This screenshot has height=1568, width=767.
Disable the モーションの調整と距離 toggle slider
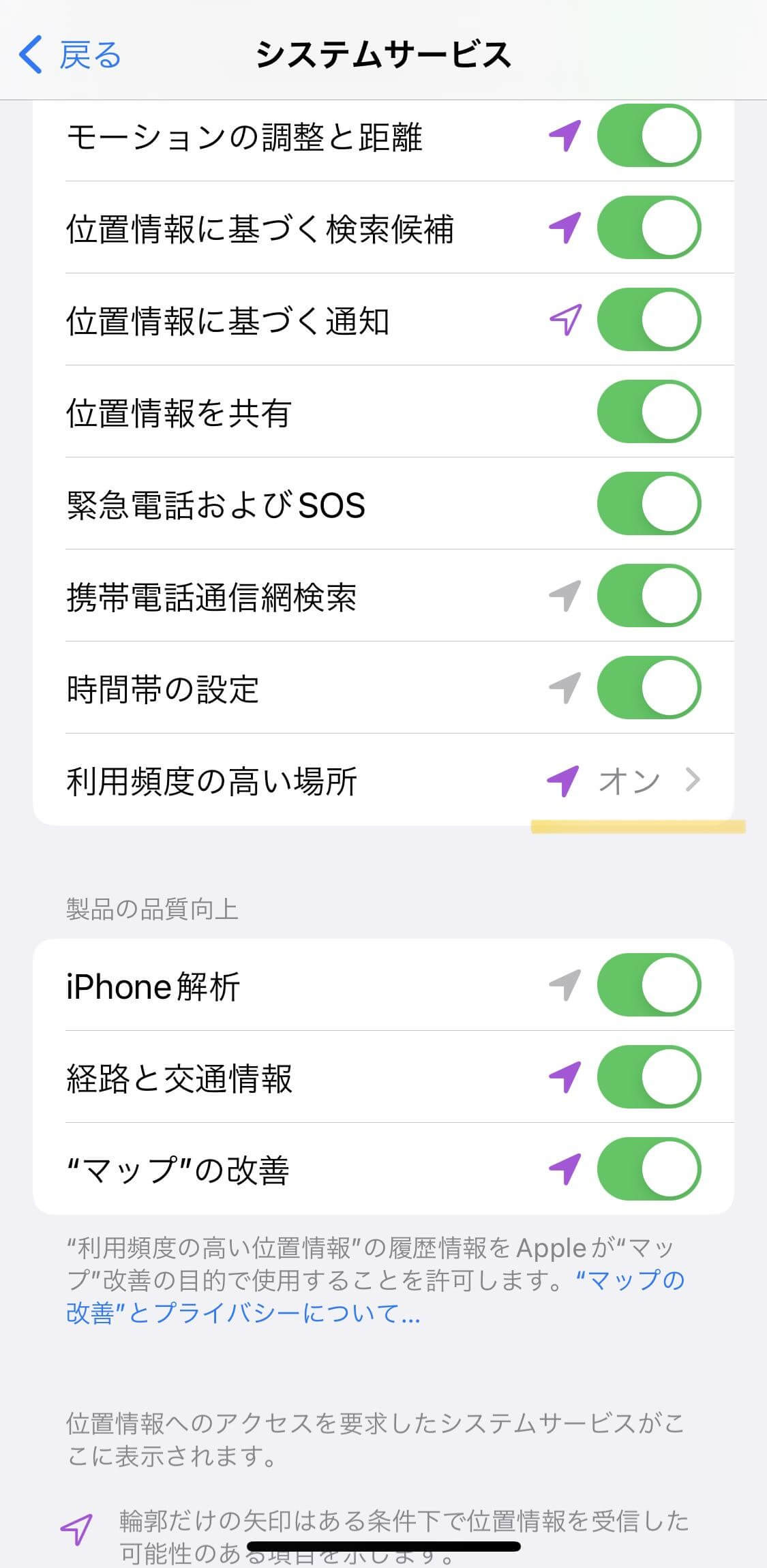[x=647, y=136]
